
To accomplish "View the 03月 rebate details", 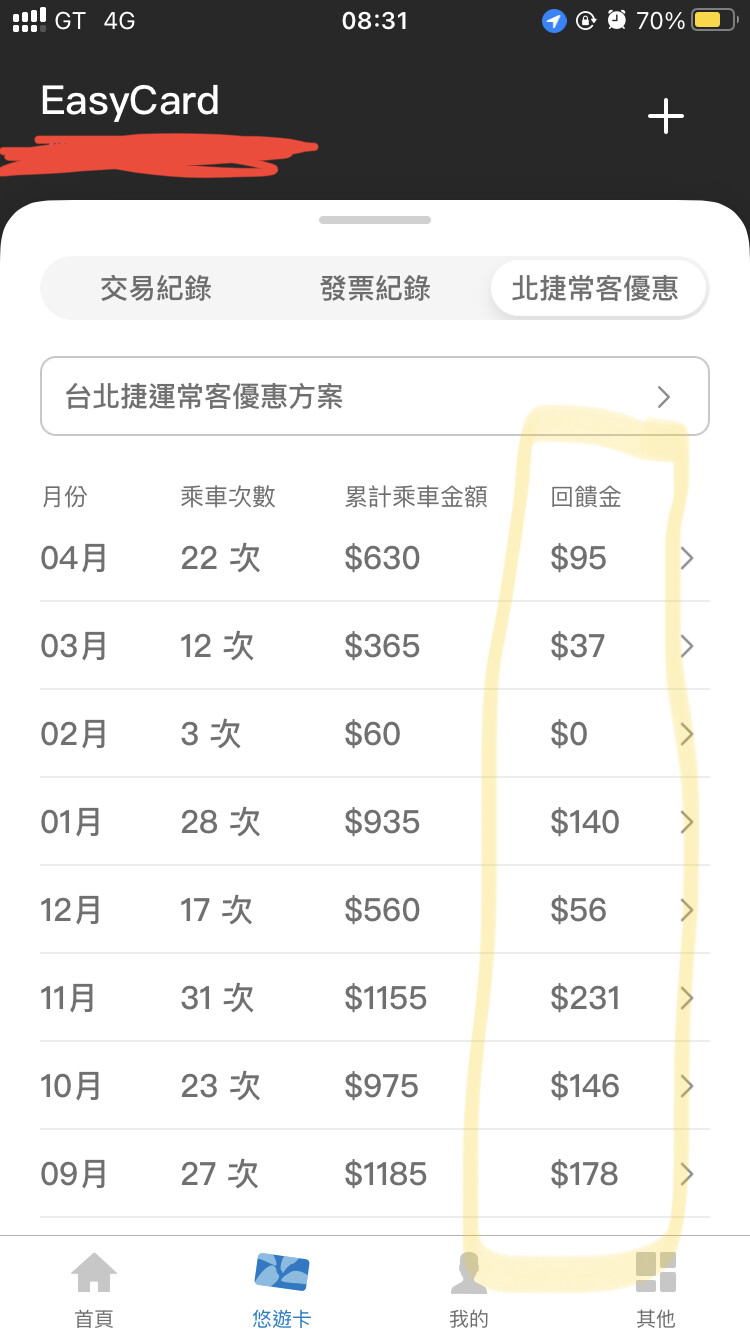I will coord(375,646).
